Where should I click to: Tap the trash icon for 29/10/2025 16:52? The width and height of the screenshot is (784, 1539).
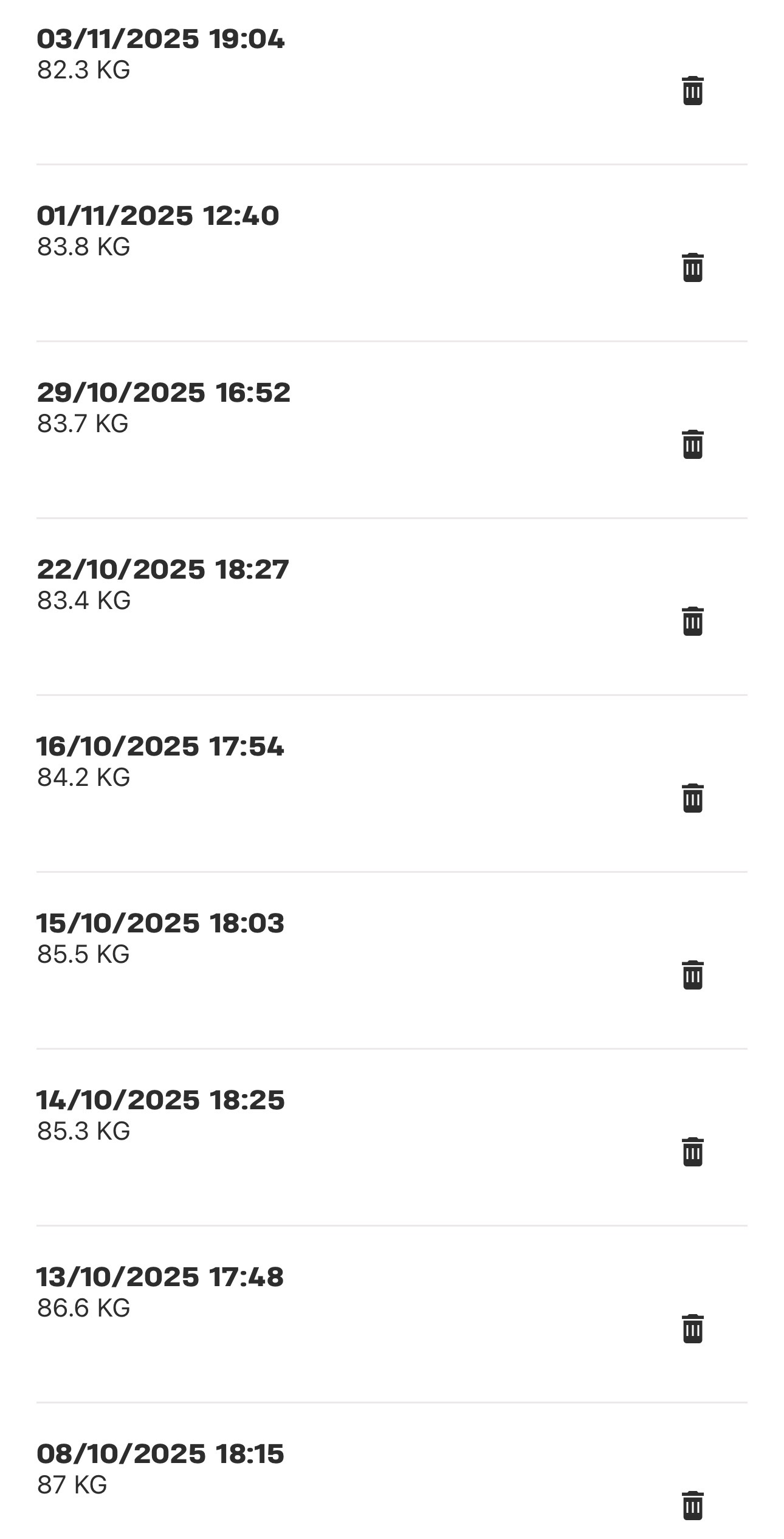click(692, 445)
